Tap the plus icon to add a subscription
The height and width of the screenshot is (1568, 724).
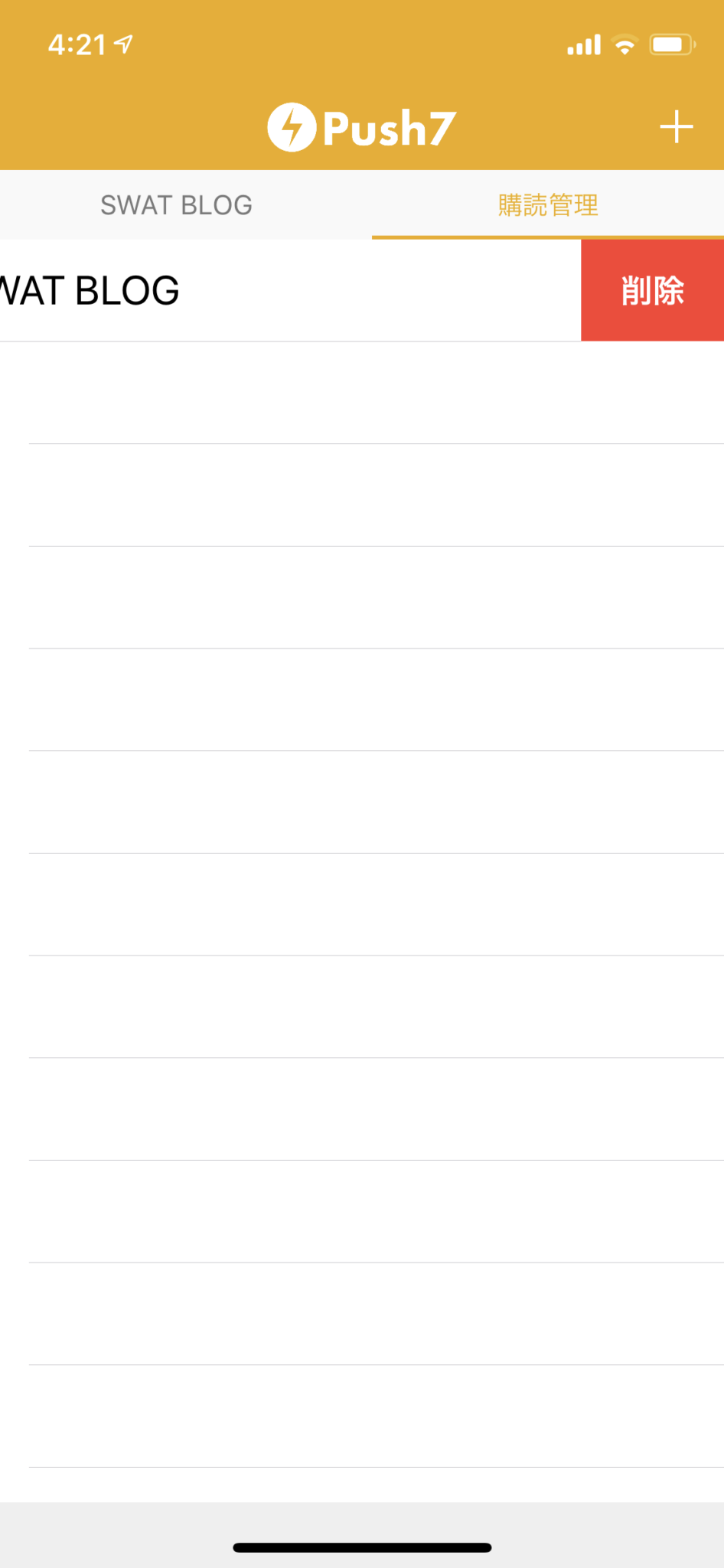tap(677, 127)
